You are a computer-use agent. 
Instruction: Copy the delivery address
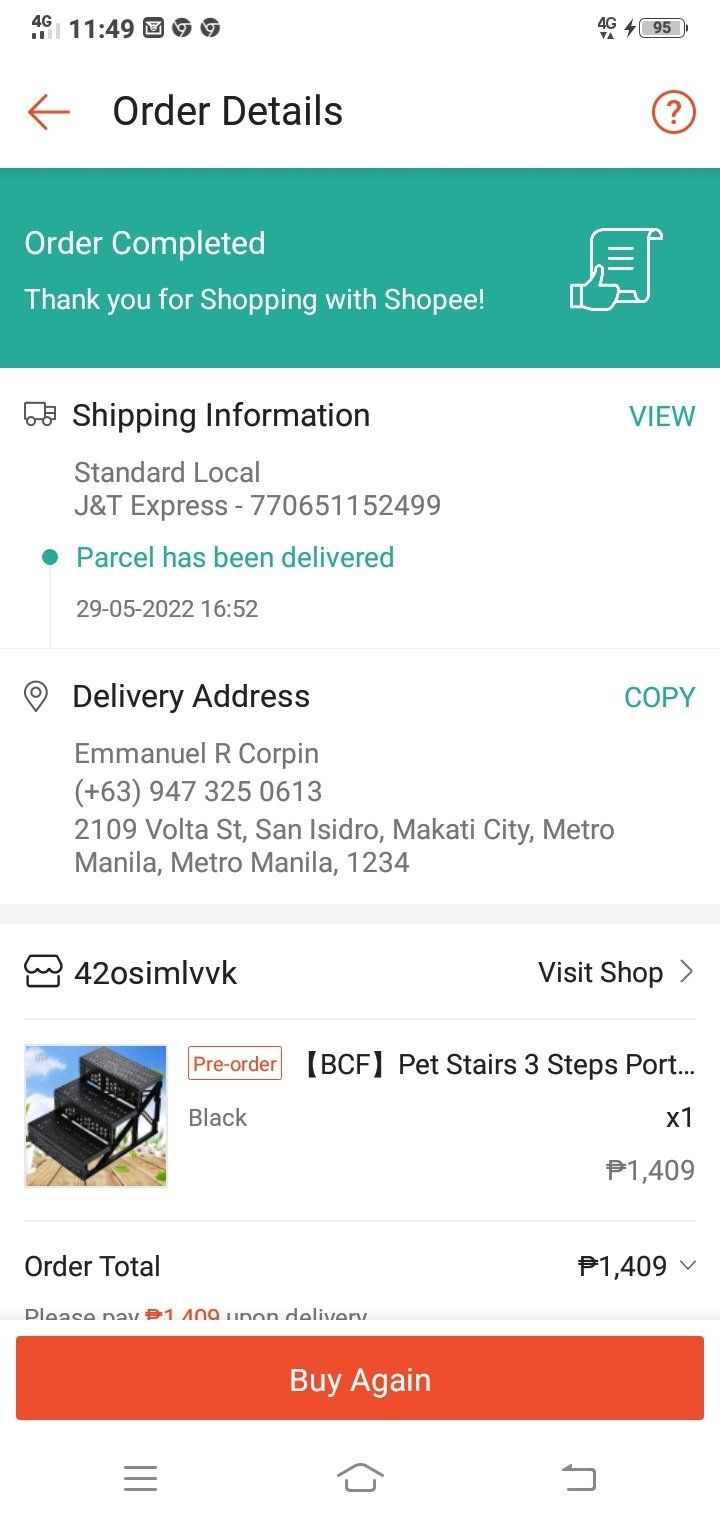(659, 697)
